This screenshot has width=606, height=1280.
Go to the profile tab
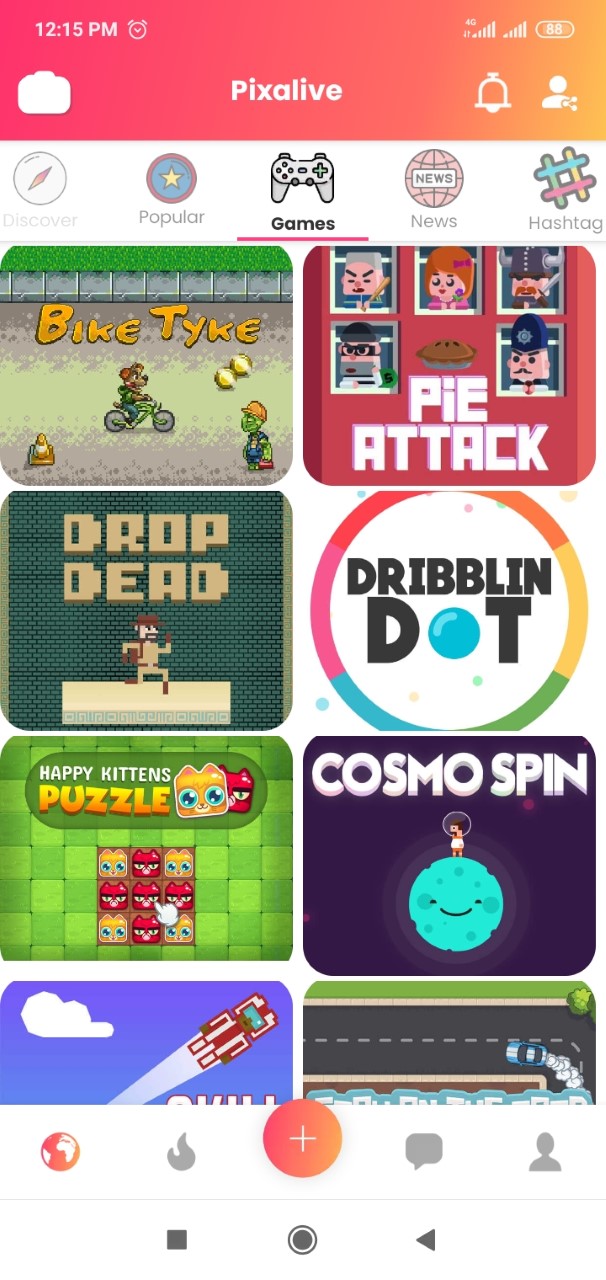click(x=545, y=1152)
